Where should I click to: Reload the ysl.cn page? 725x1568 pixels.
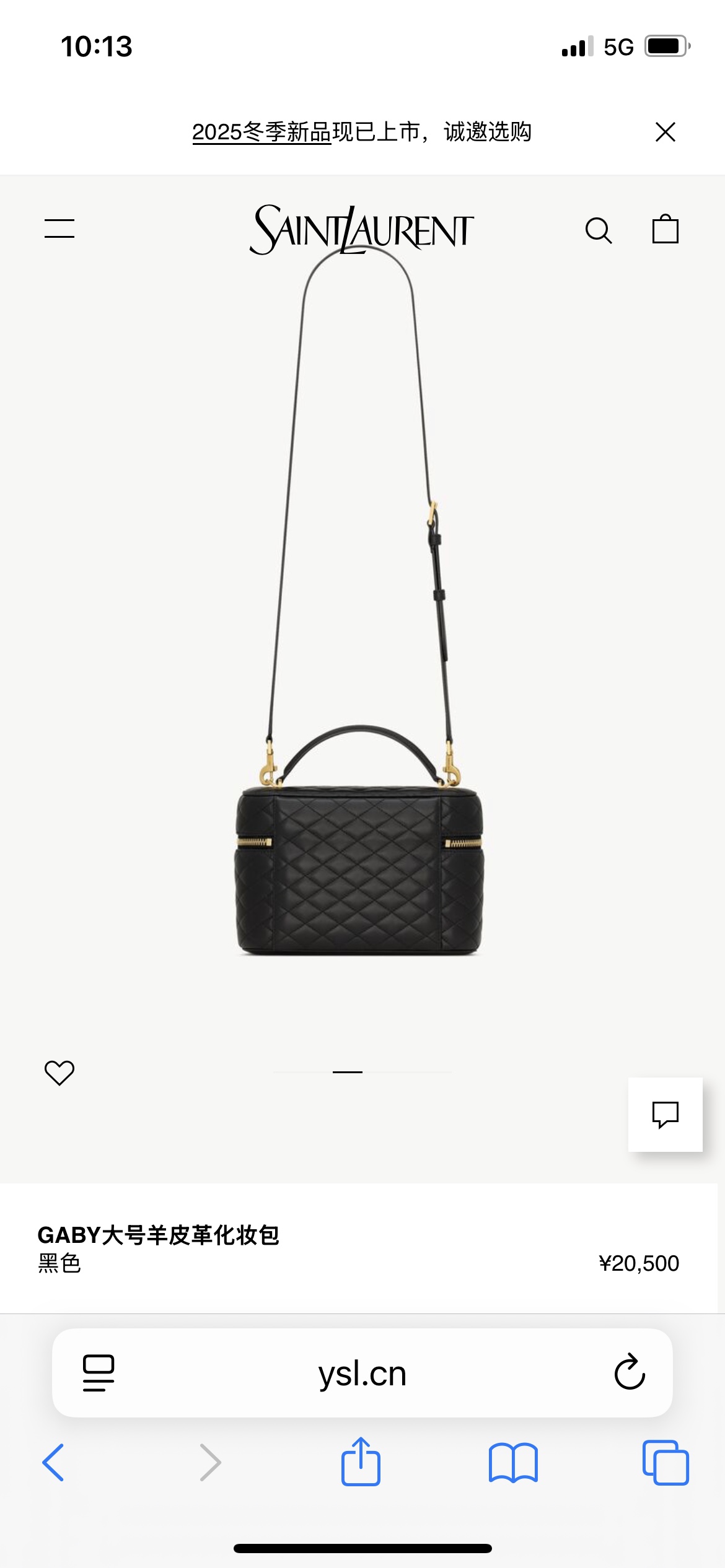(630, 1372)
